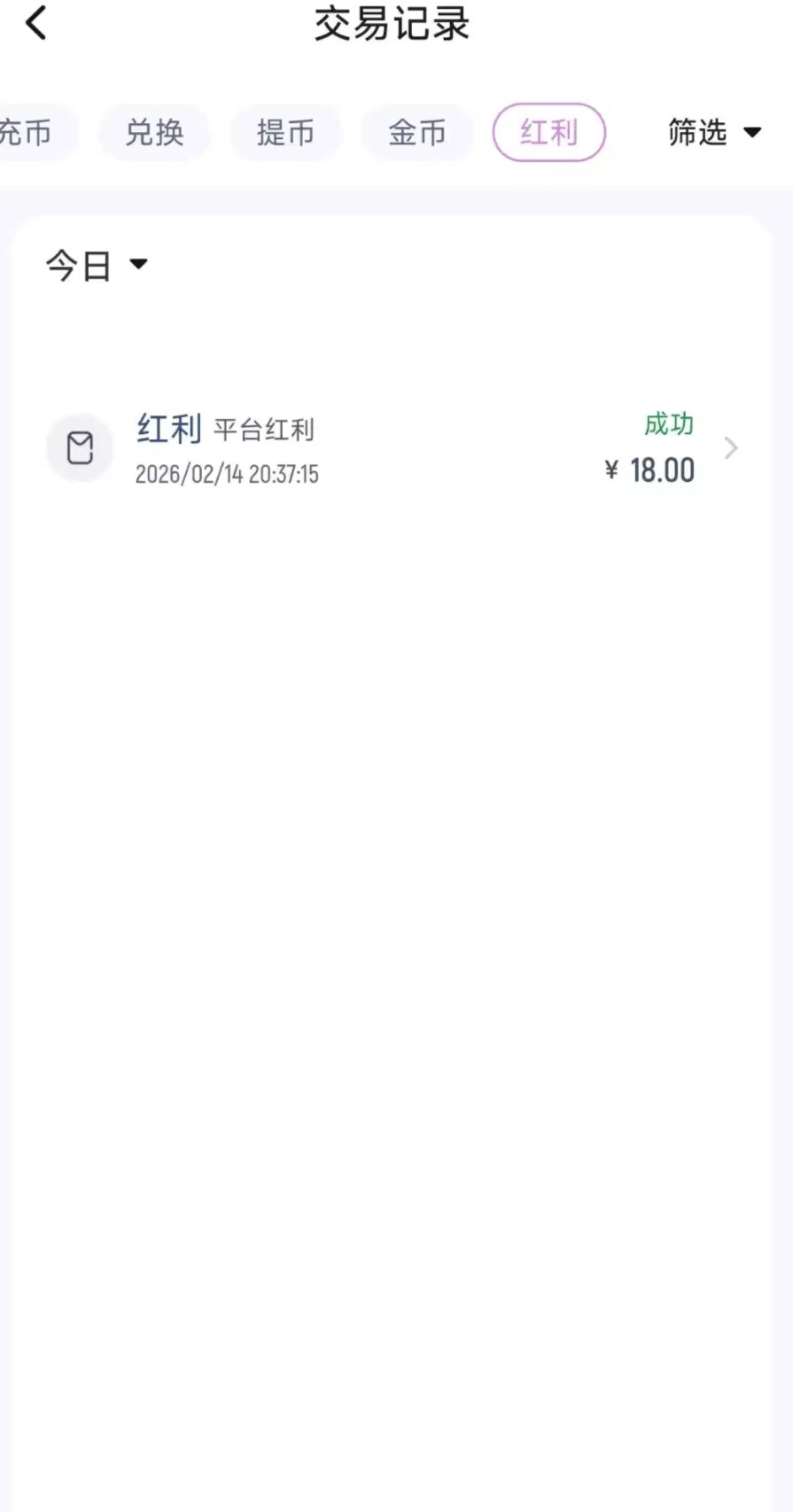Select the 提币 tab

(285, 133)
